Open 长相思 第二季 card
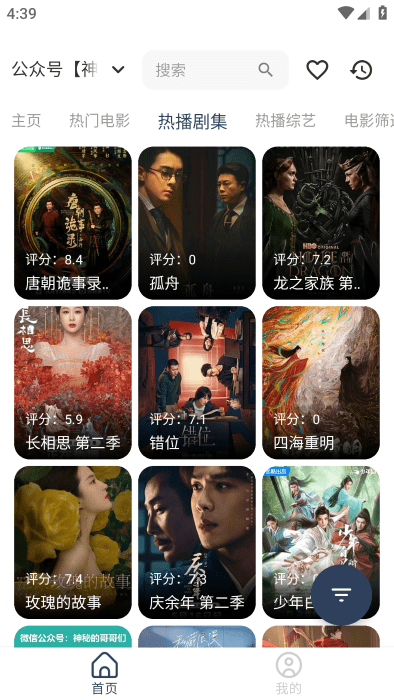 [73, 383]
